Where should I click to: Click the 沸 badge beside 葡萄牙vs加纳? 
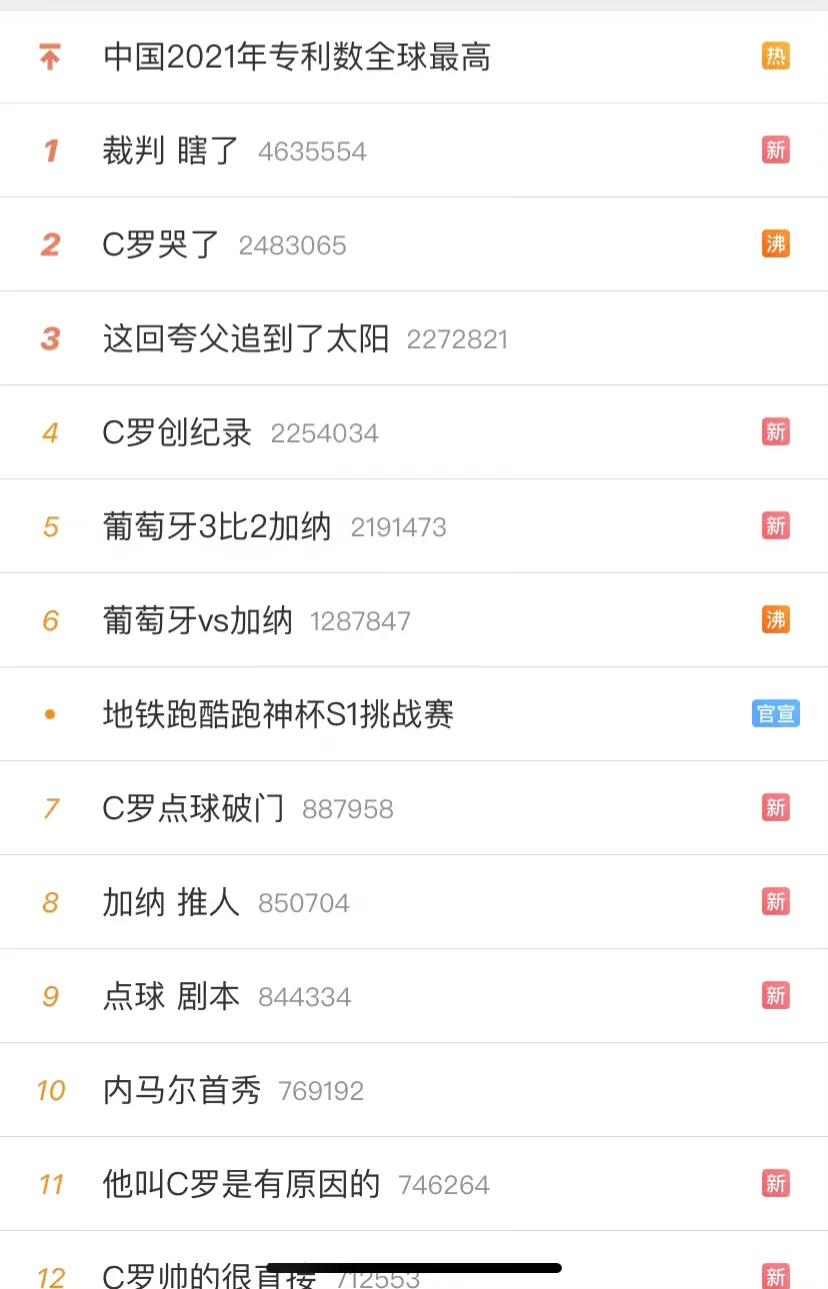coord(776,620)
